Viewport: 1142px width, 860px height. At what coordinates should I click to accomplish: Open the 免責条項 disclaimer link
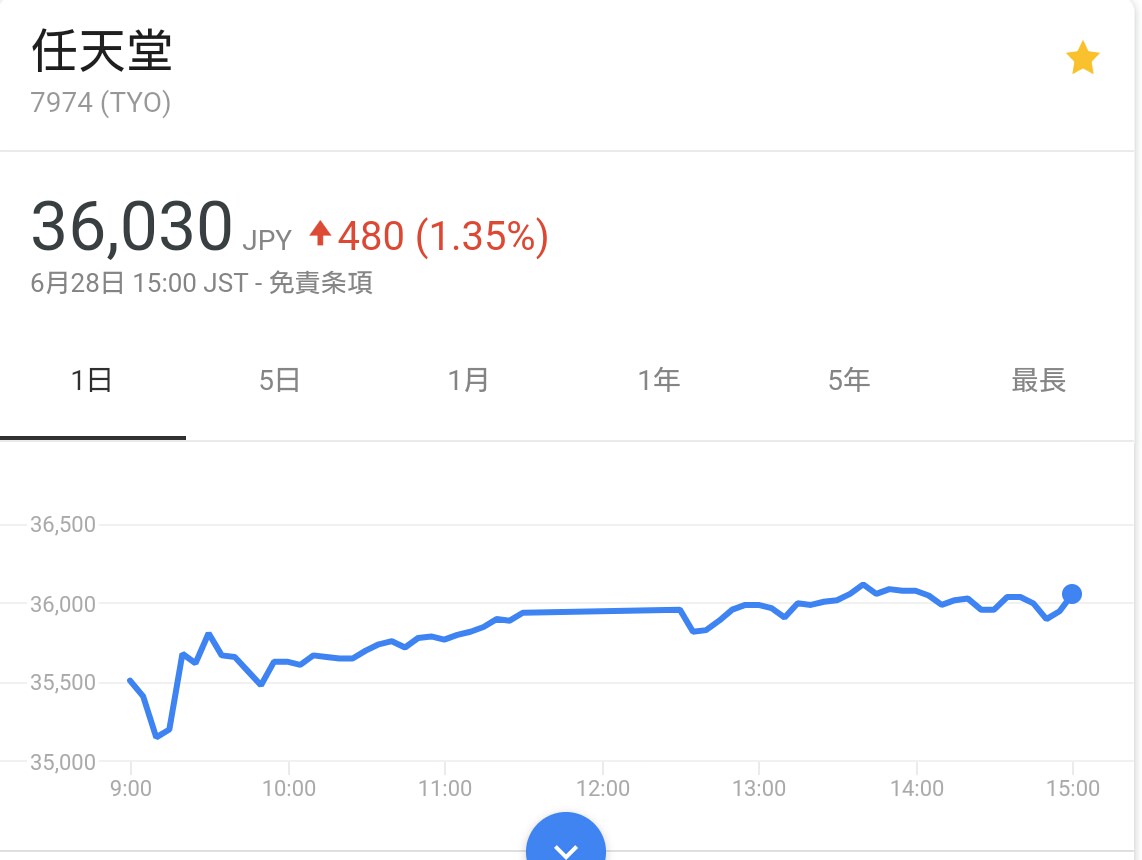pyautogui.click(x=320, y=283)
